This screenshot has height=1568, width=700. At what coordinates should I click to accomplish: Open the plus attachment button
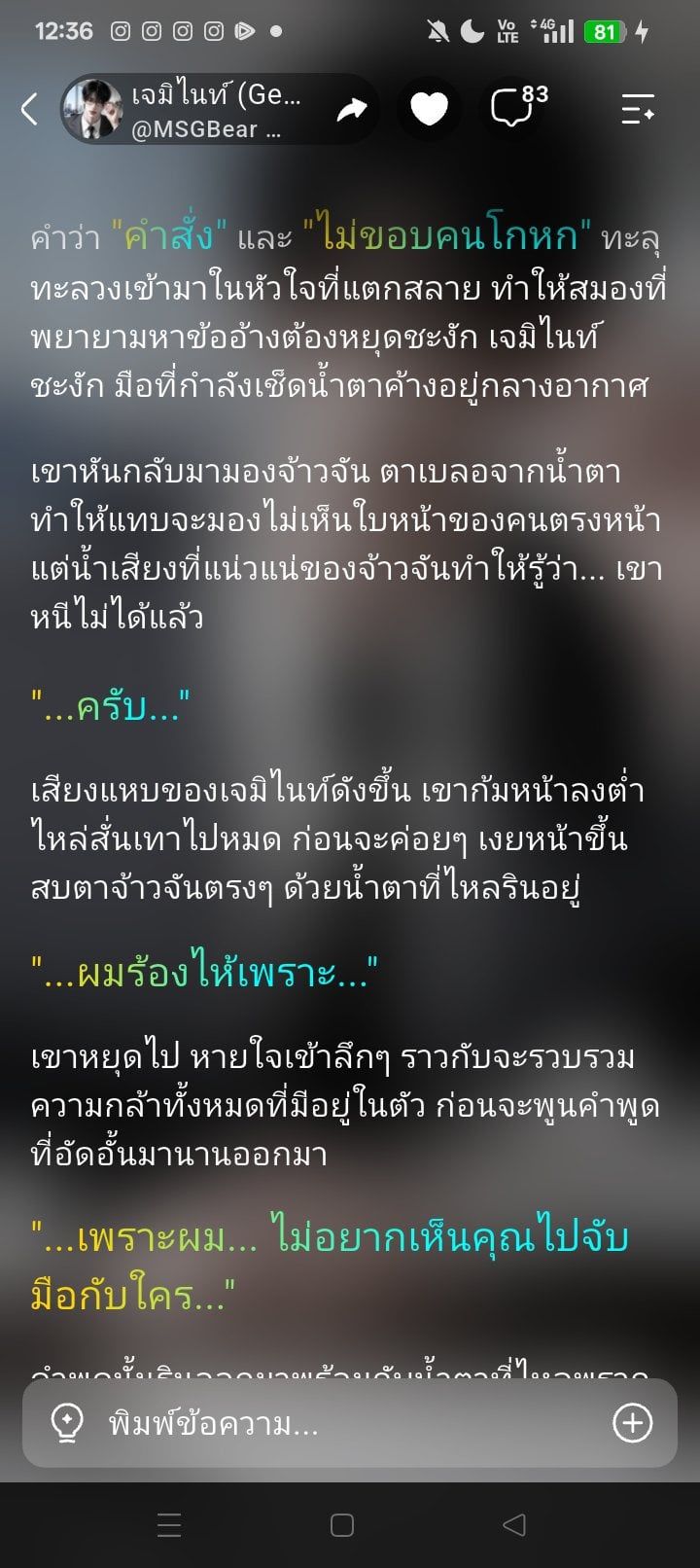tap(632, 1424)
